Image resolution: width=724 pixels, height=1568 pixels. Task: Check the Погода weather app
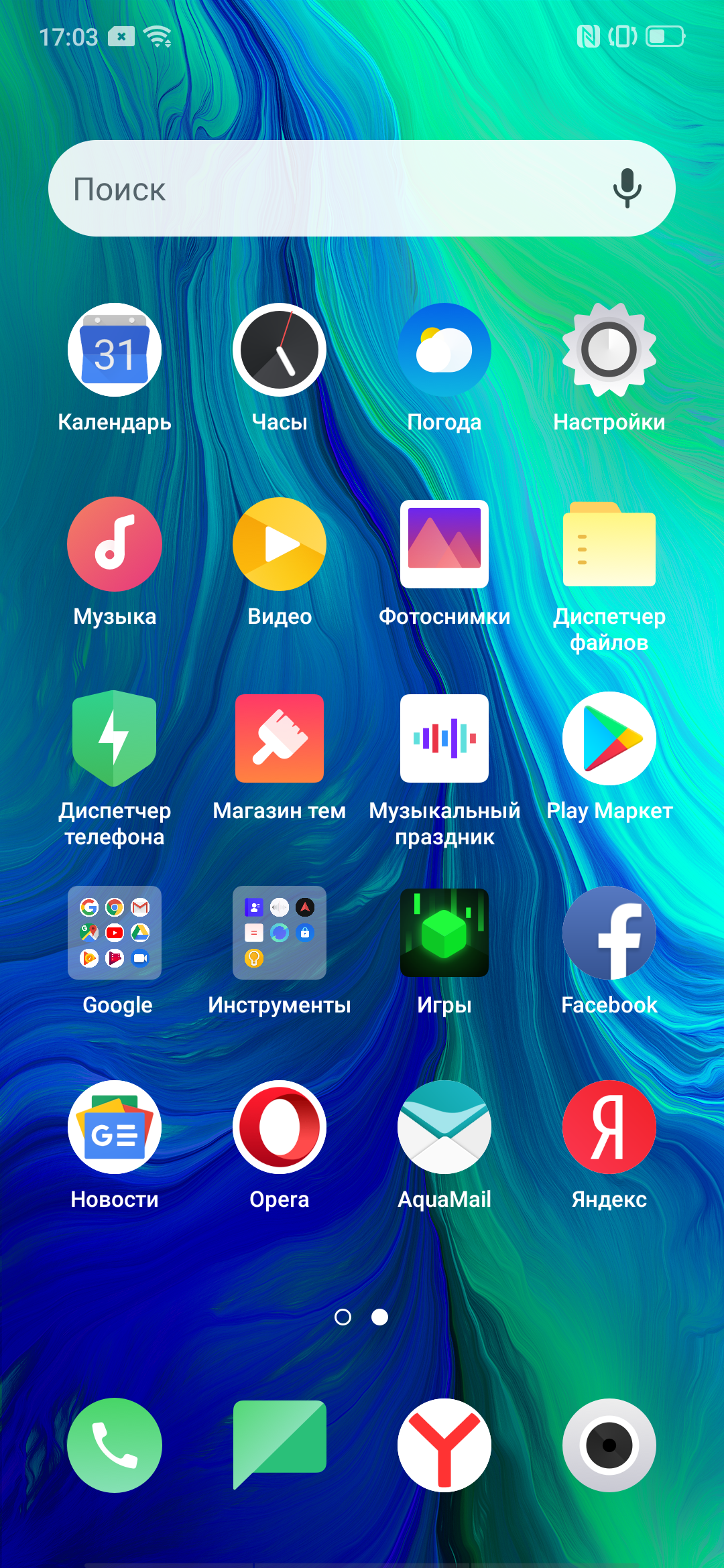[x=444, y=350]
